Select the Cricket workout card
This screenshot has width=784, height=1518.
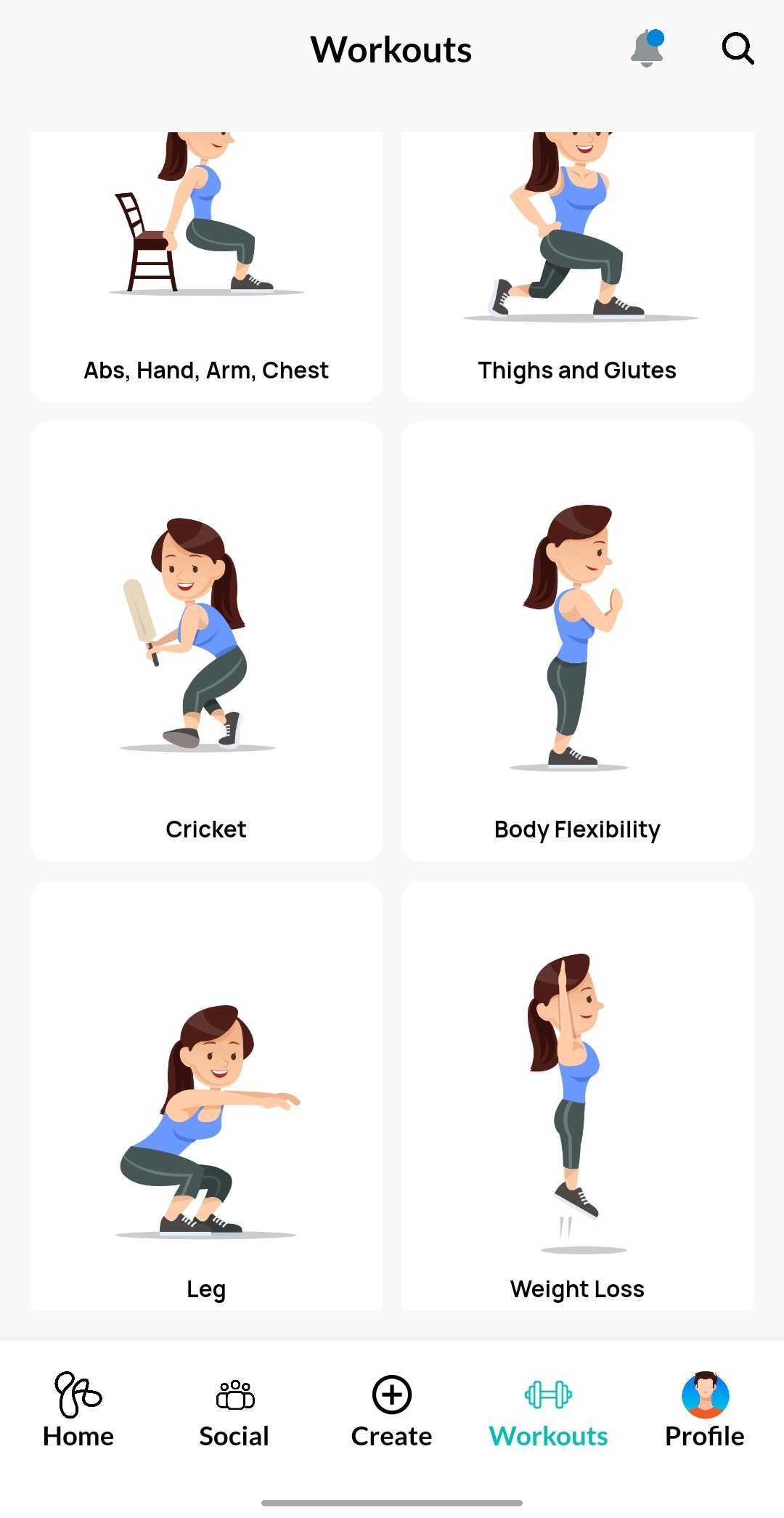point(206,641)
